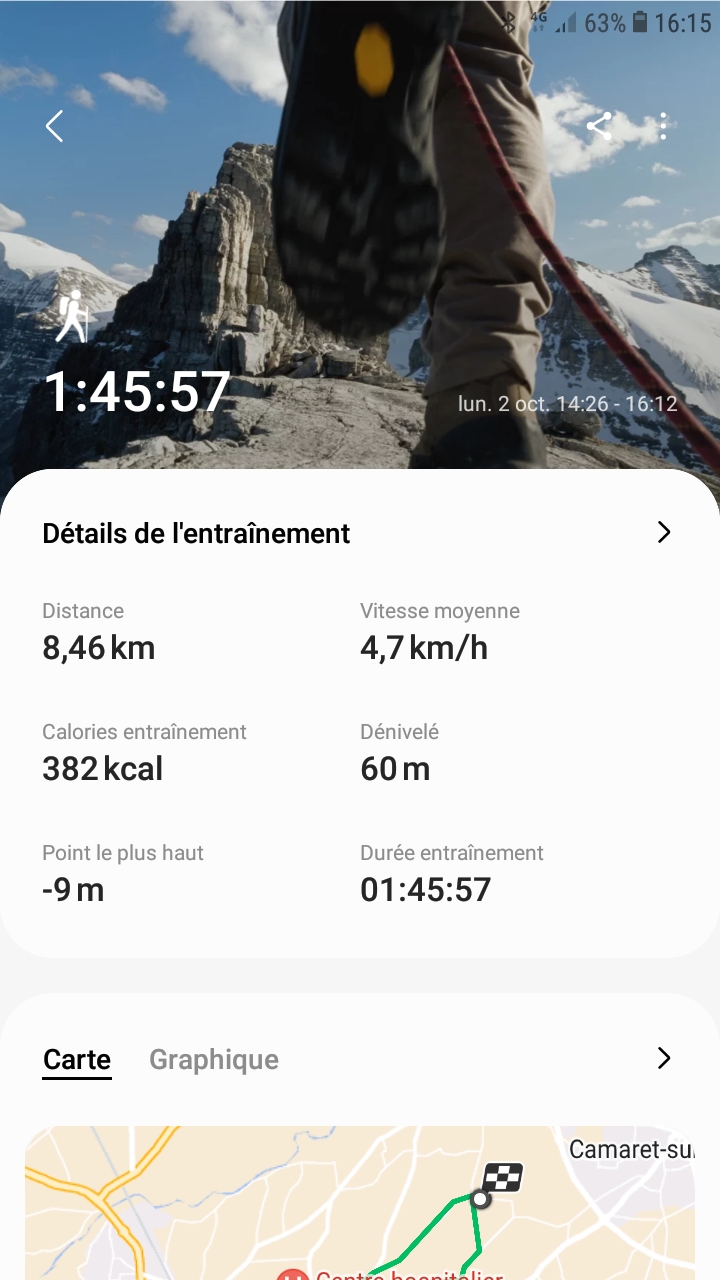Open Détails de l'entraînement chevron

coord(664,532)
